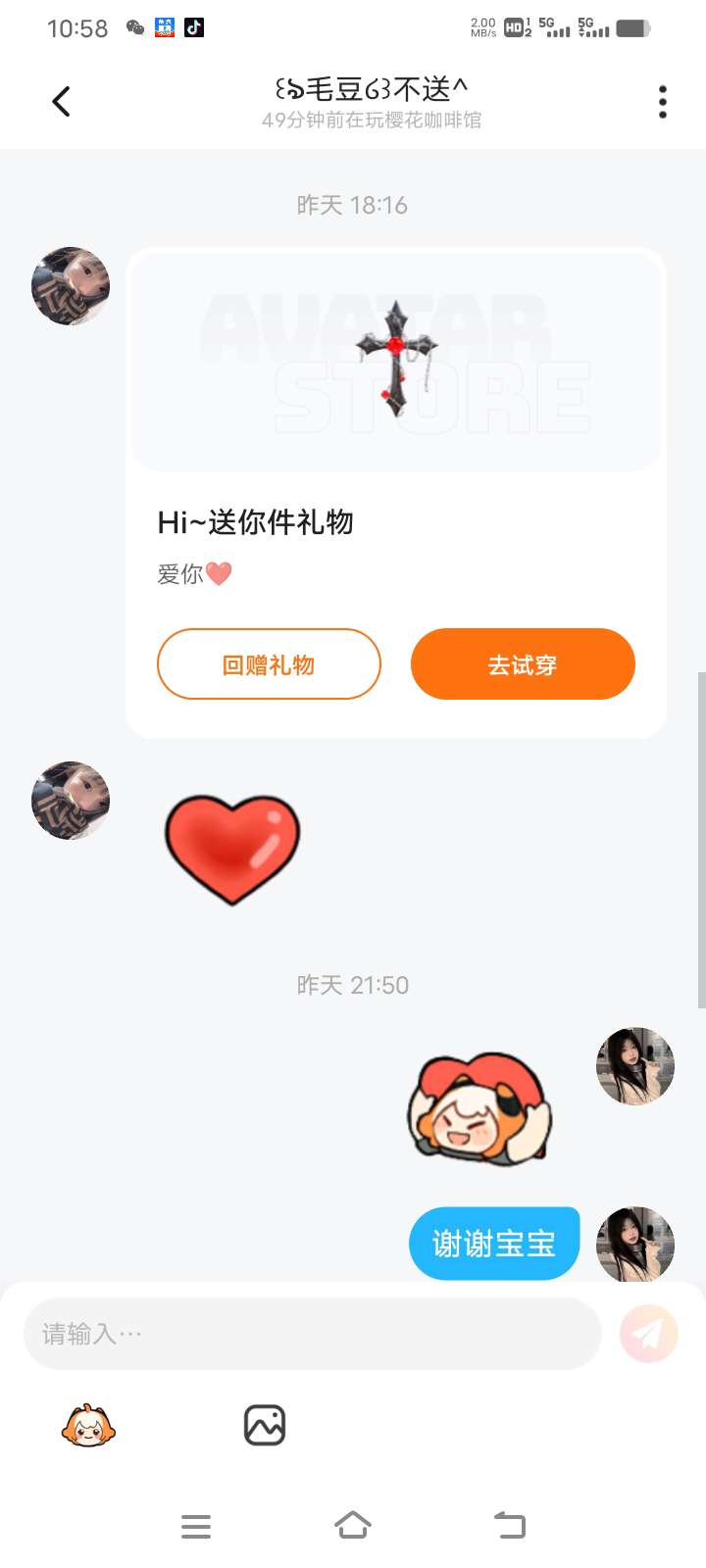The height and width of the screenshot is (1568, 706).
Task: View the sender's avatar beside the gift
Action: (x=71, y=286)
